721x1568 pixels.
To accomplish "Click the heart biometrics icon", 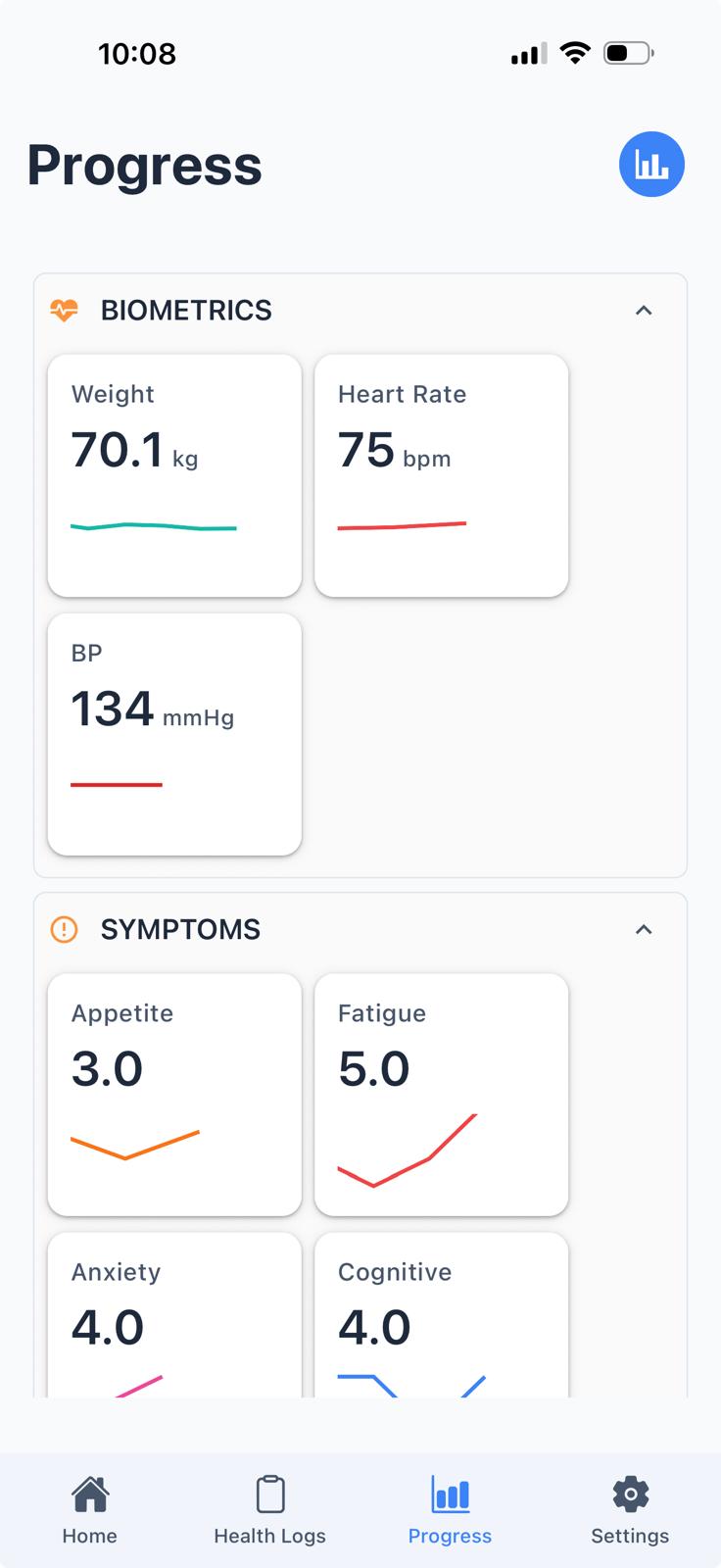I will 66,310.
